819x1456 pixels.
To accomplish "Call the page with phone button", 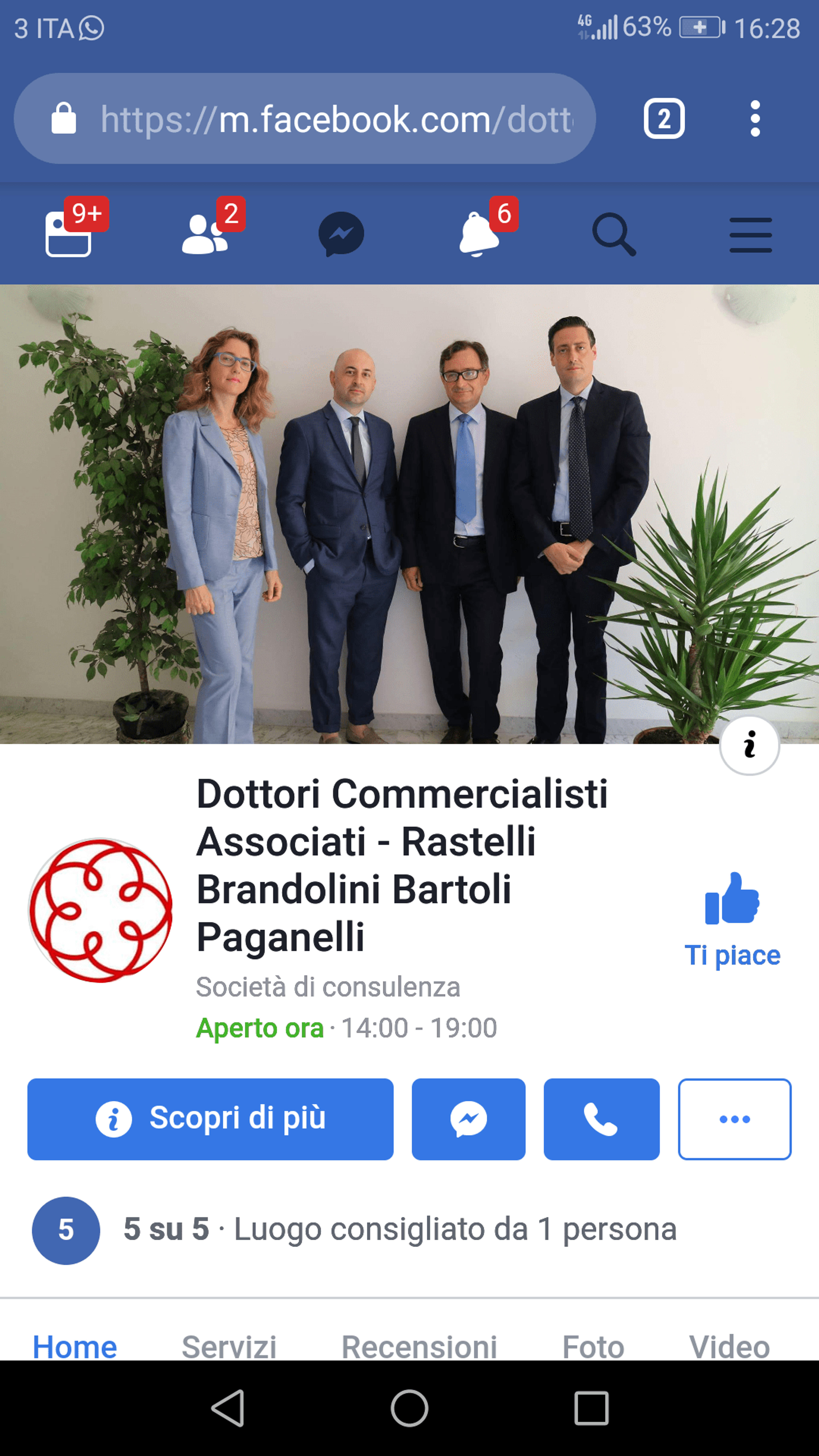I will pos(601,1119).
